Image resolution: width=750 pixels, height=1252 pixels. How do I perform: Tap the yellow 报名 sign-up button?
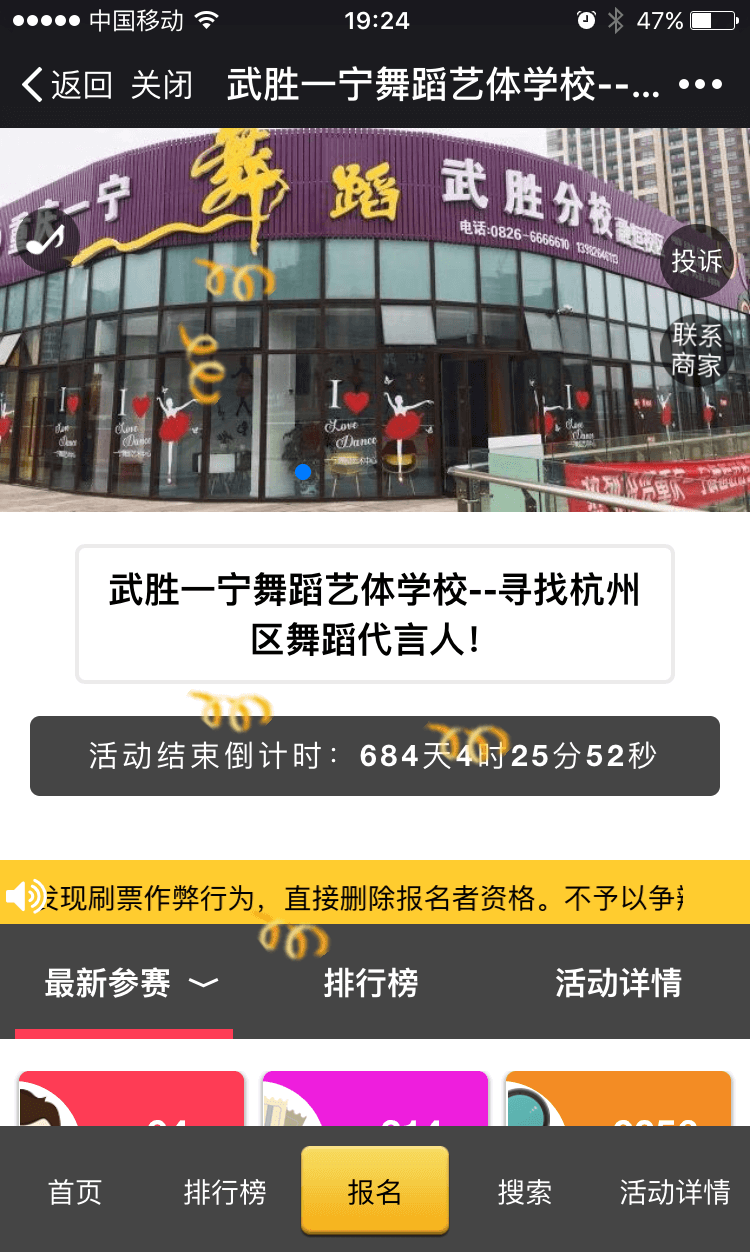[x=375, y=1191]
